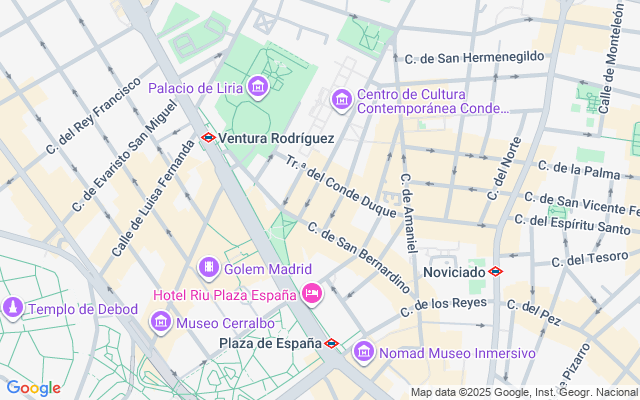Tap the Museo Cerralbo museum pin
The height and width of the screenshot is (400, 640).
pos(160,322)
